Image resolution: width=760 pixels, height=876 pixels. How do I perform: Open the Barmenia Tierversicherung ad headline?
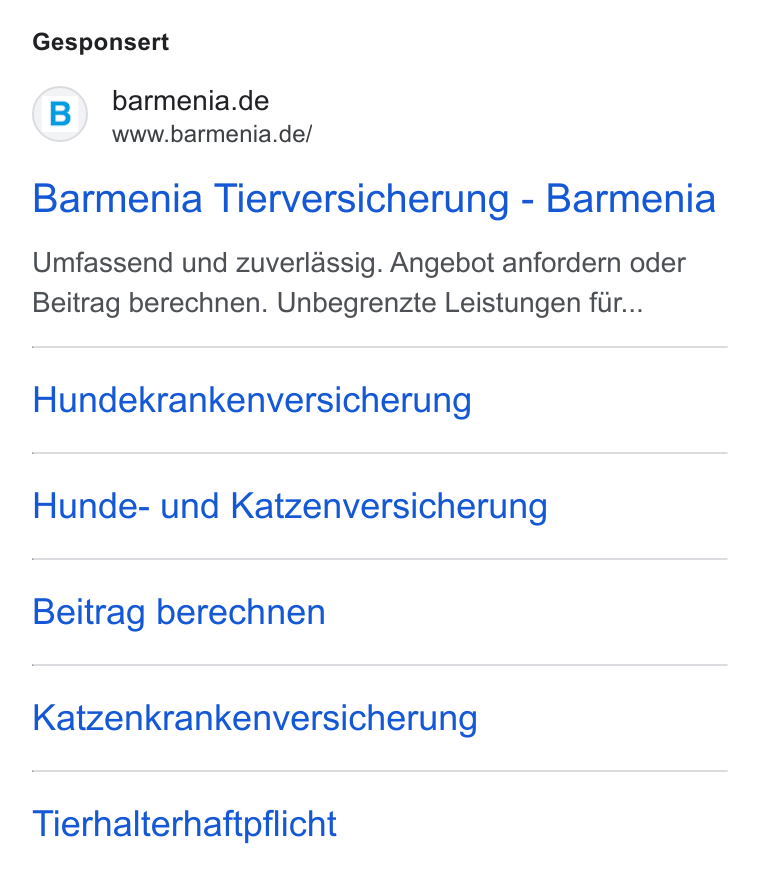(374, 199)
